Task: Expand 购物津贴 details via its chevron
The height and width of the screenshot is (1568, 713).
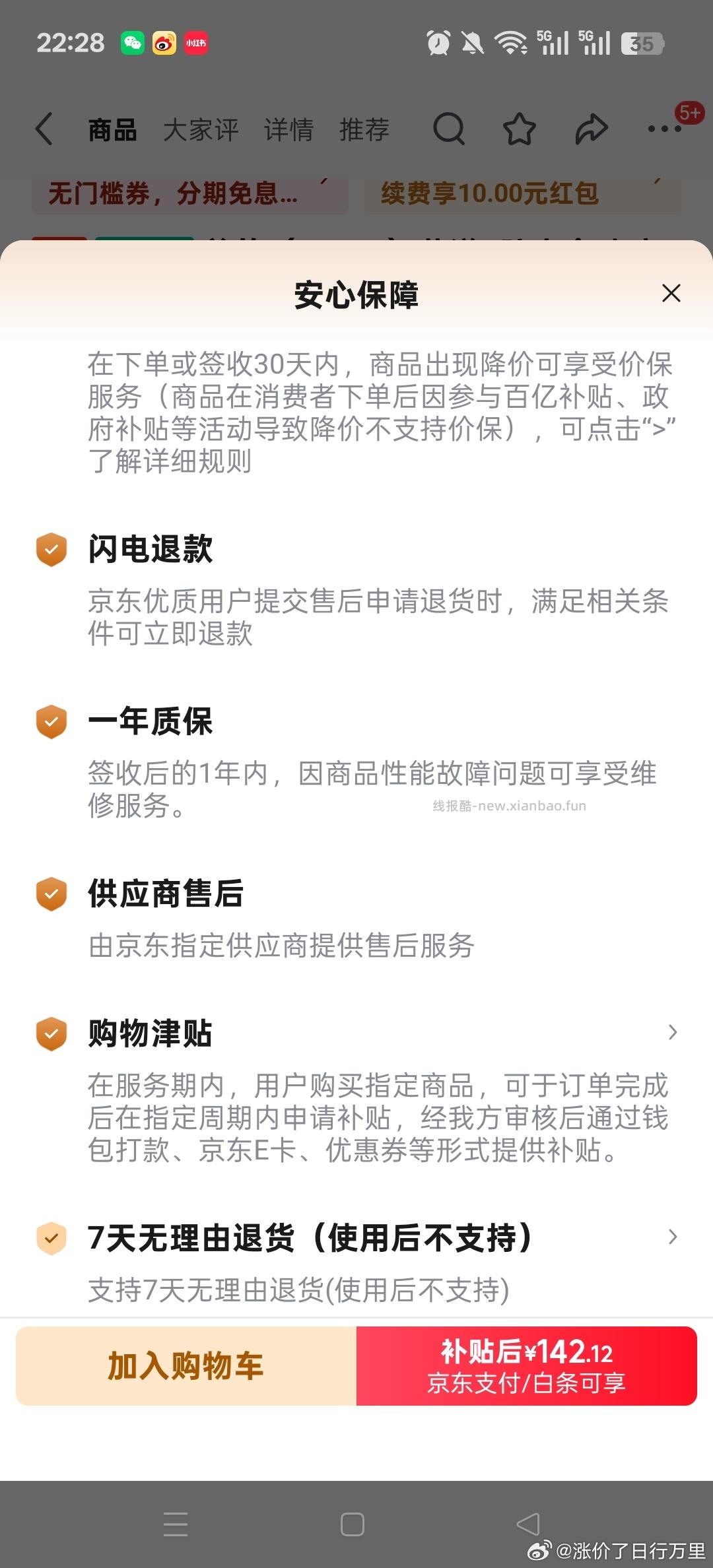Action: click(672, 1031)
